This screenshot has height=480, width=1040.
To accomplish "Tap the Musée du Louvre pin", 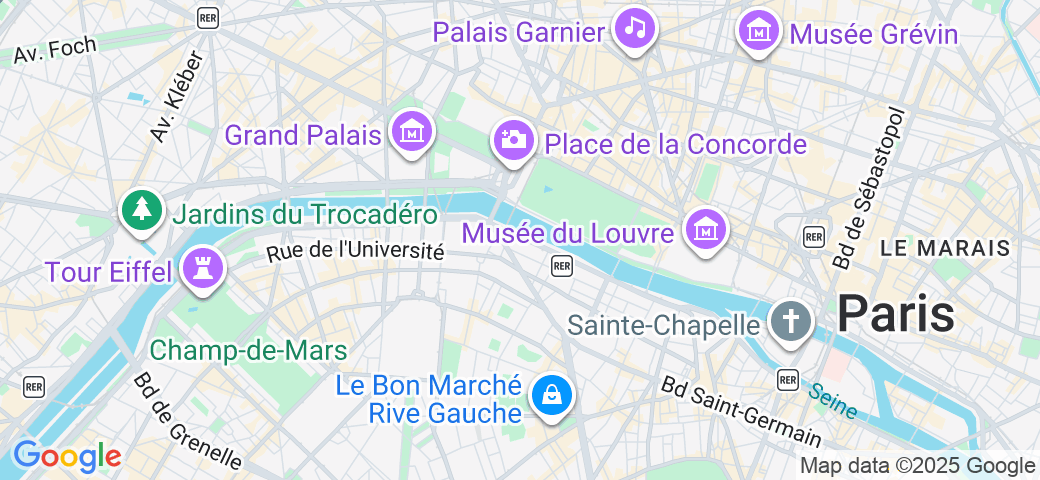I will tap(706, 229).
